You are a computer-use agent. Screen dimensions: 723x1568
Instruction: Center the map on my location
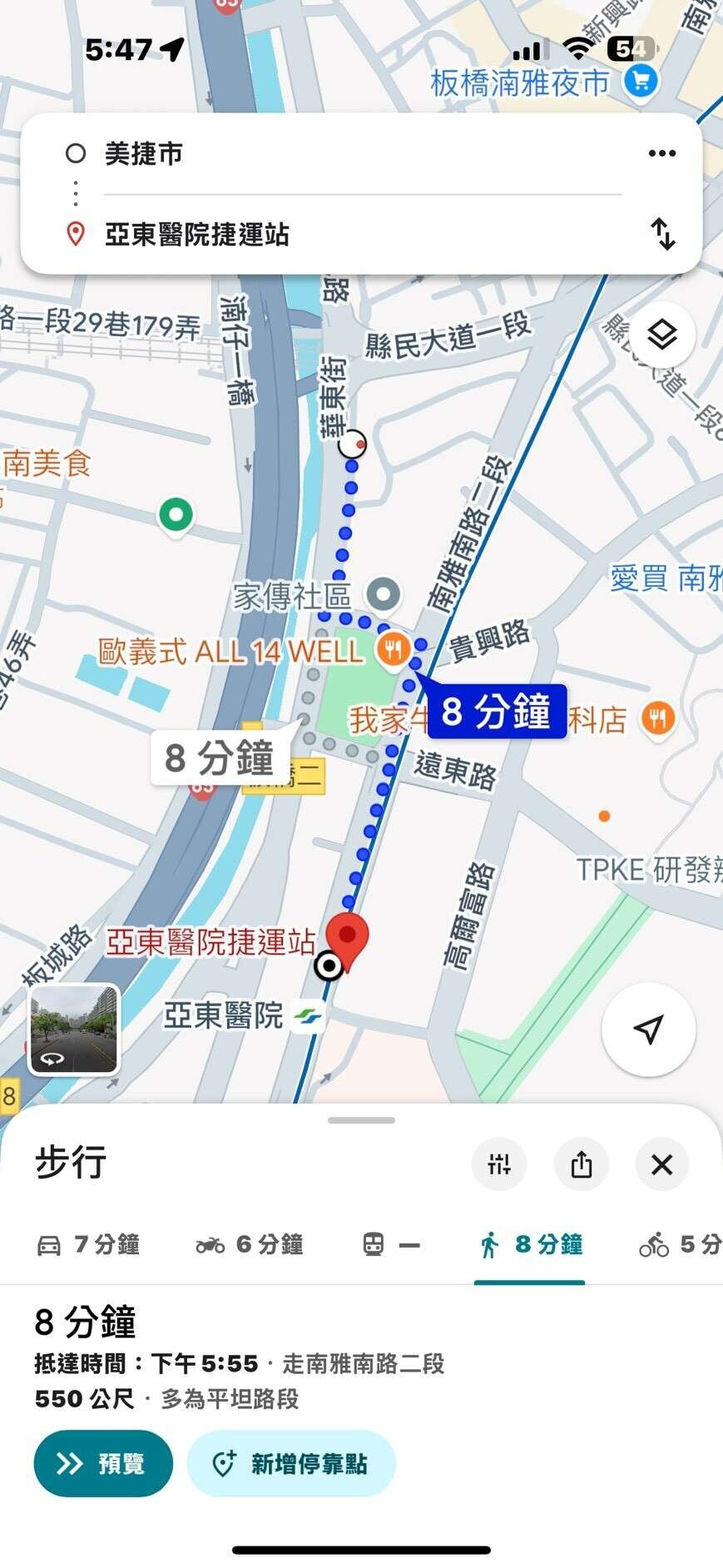point(648,1030)
